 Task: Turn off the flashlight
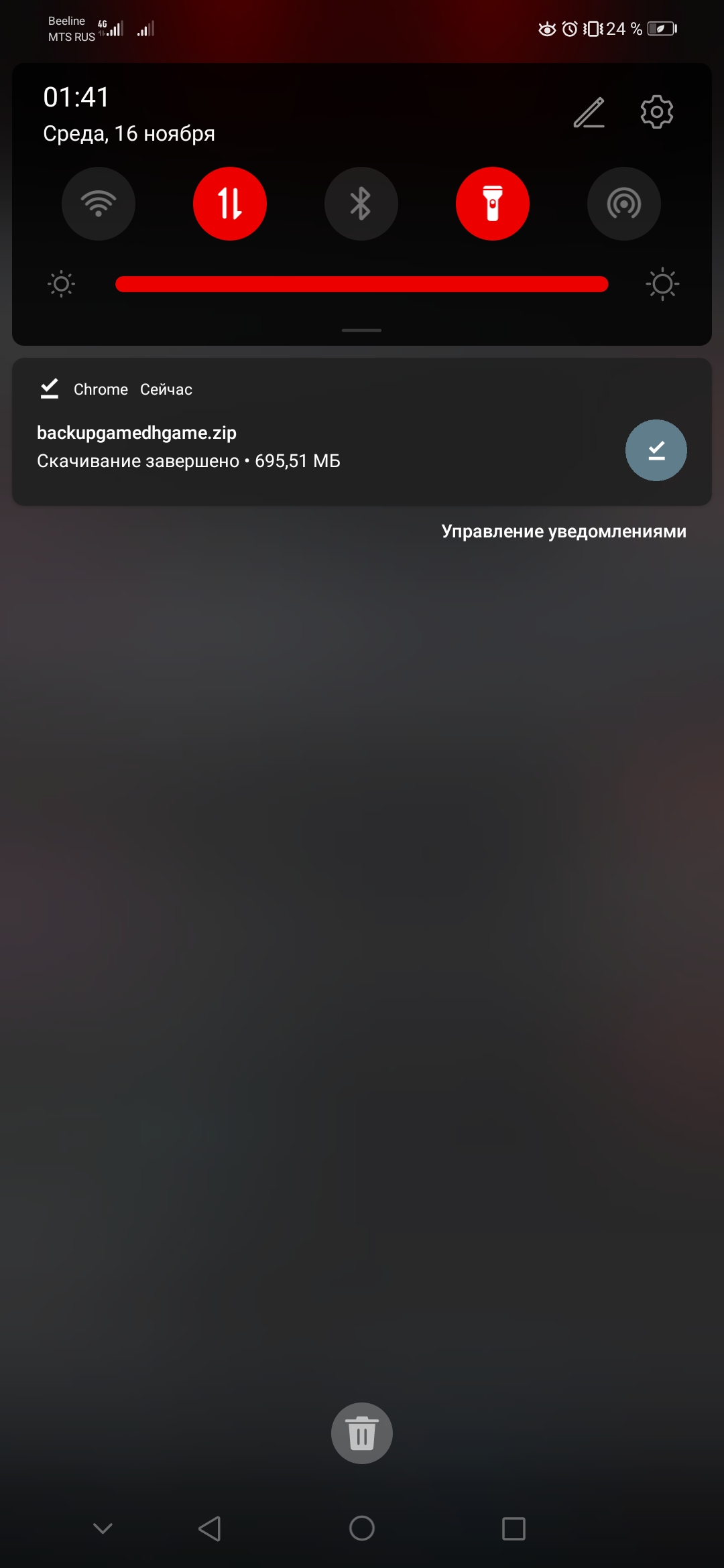(x=493, y=204)
